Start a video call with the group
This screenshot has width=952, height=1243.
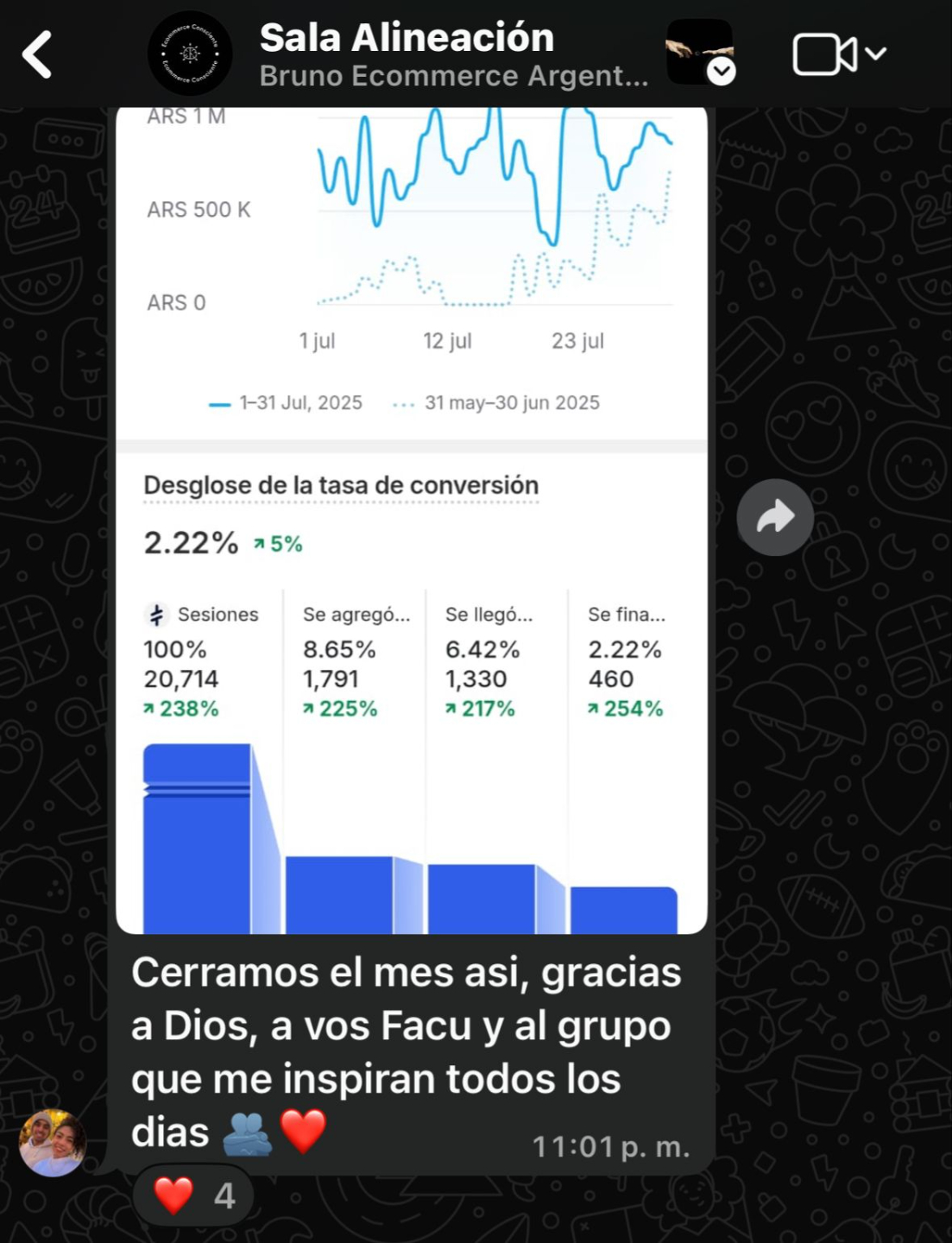(825, 54)
